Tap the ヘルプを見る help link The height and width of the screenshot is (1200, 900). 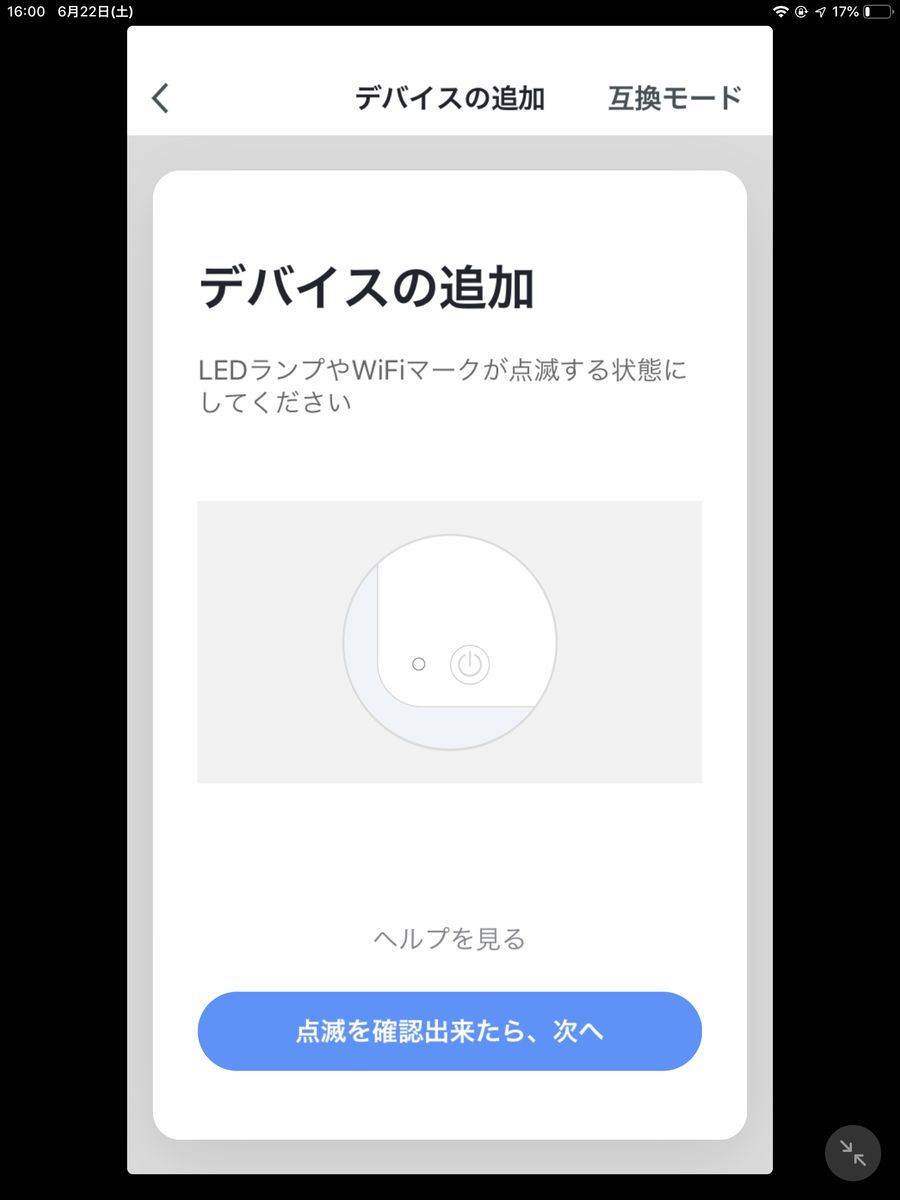(x=449, y=938)
